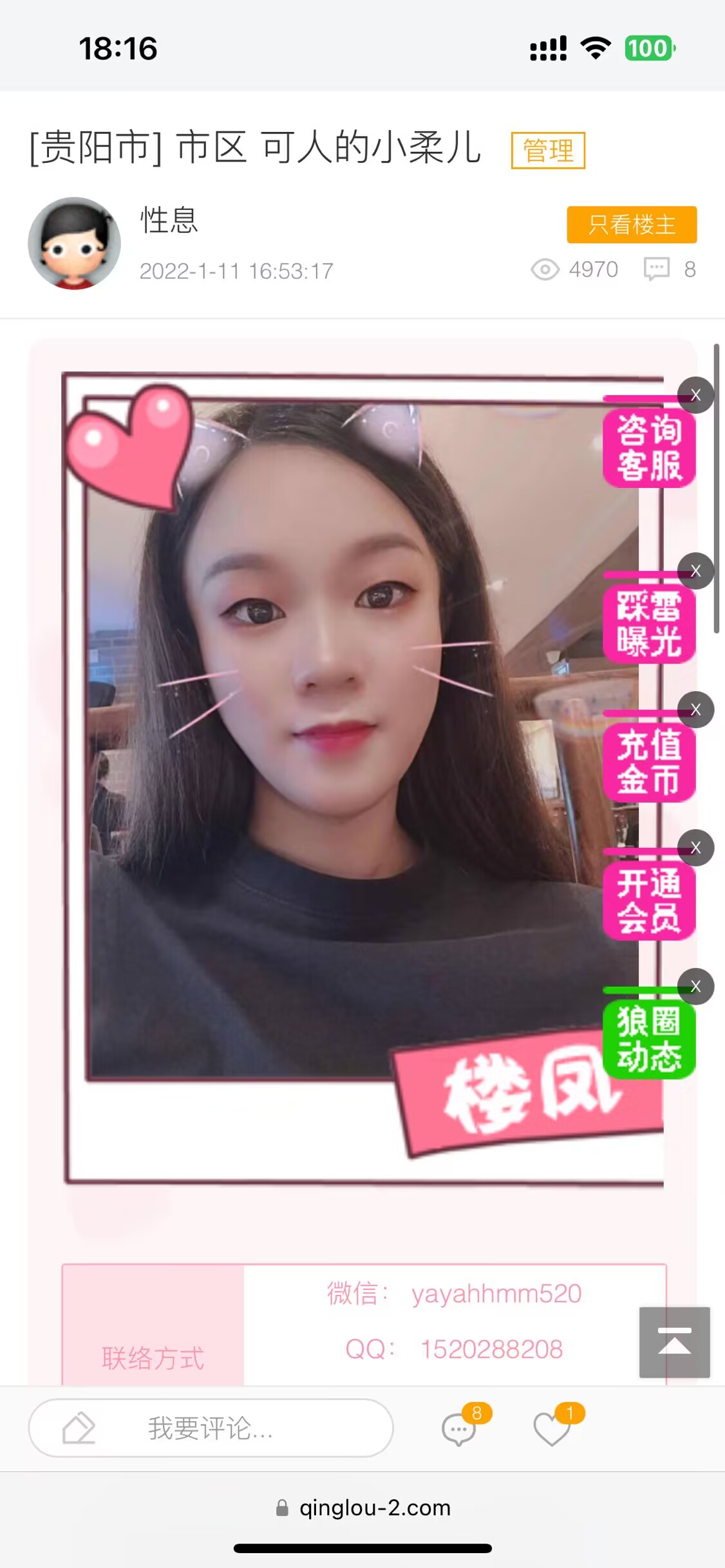
Task: Open poster 性息's avatar
Action: pyautogui.click(x=75, y=243)
